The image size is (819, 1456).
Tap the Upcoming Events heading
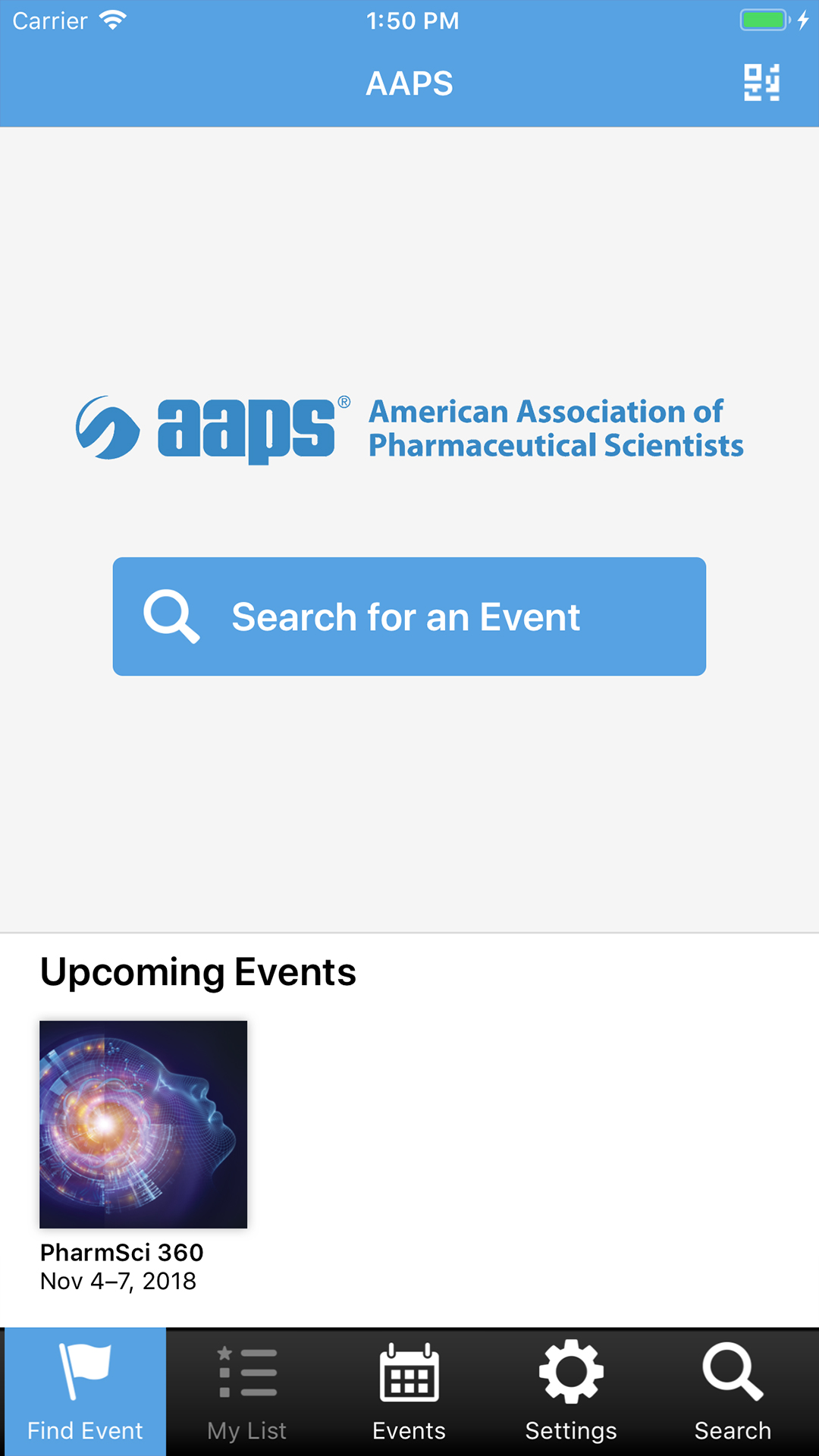(x=198, y=971)
